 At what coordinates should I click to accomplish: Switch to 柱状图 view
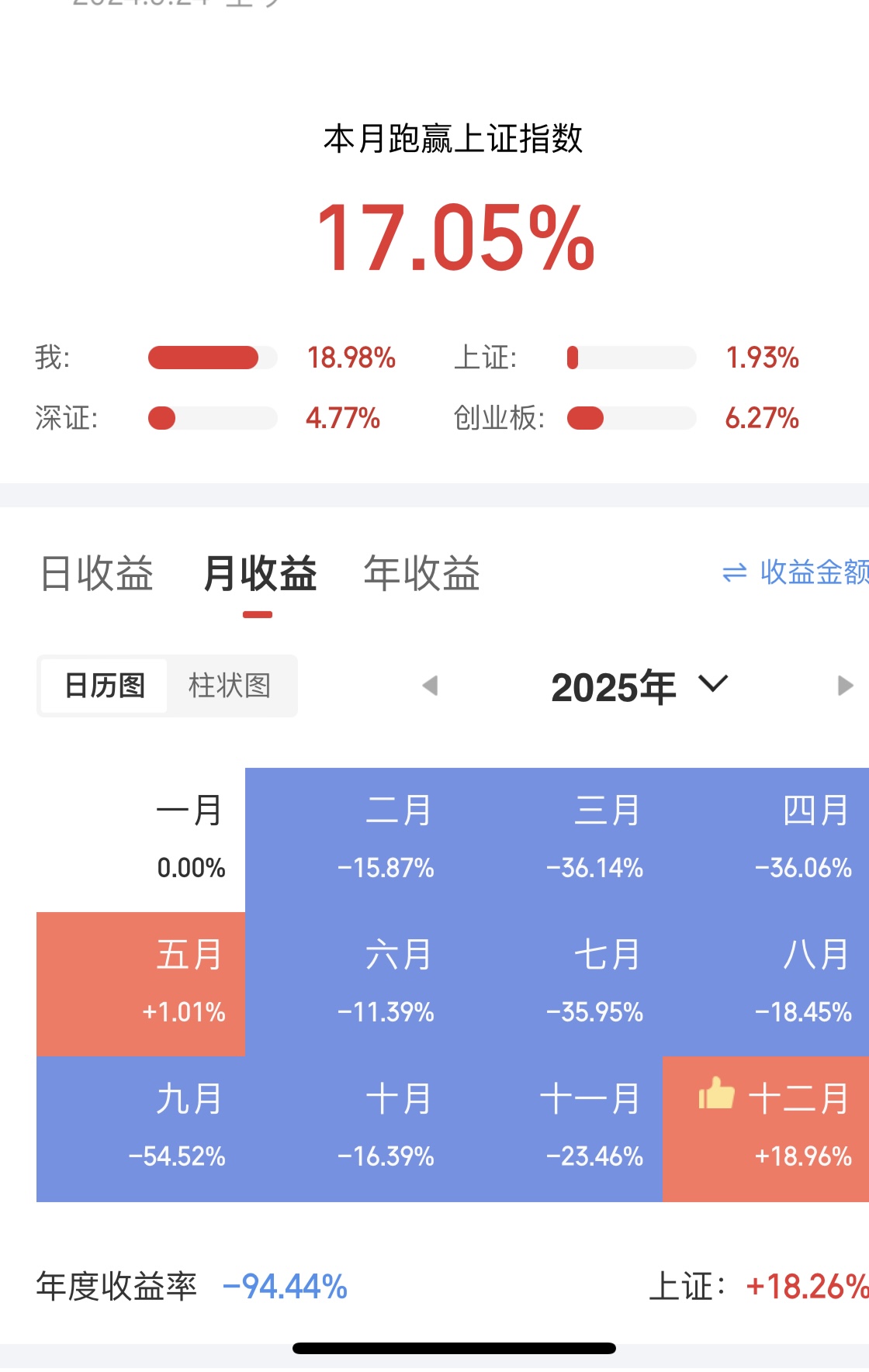[230, 686]
